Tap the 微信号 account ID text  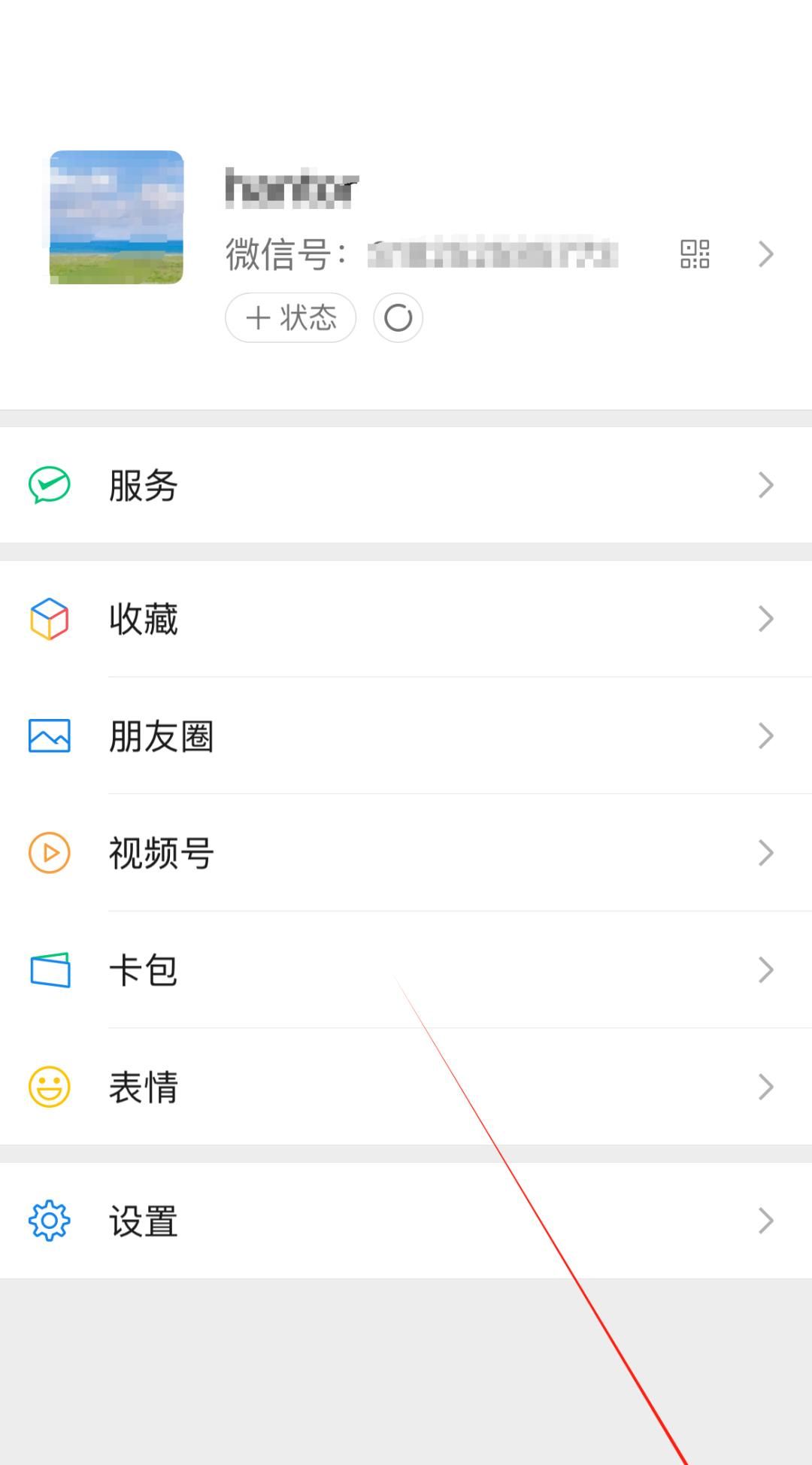click(286, 255)
